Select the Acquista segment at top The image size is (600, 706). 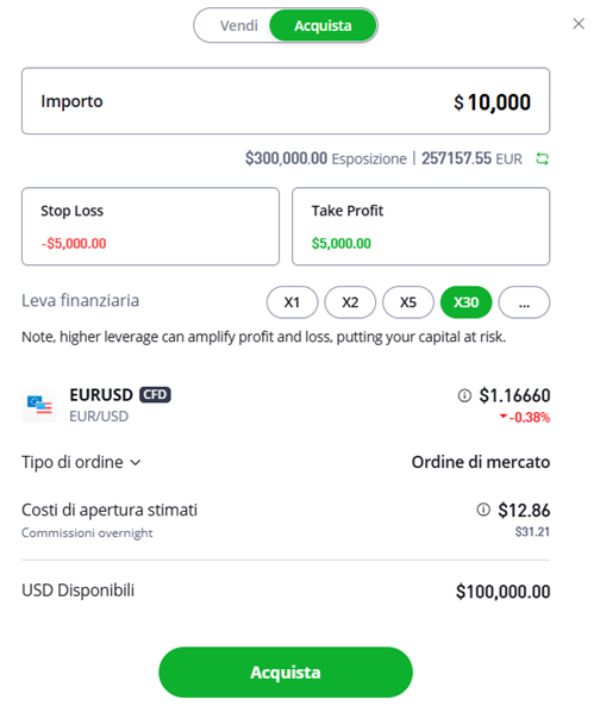[x=322, y=26]
